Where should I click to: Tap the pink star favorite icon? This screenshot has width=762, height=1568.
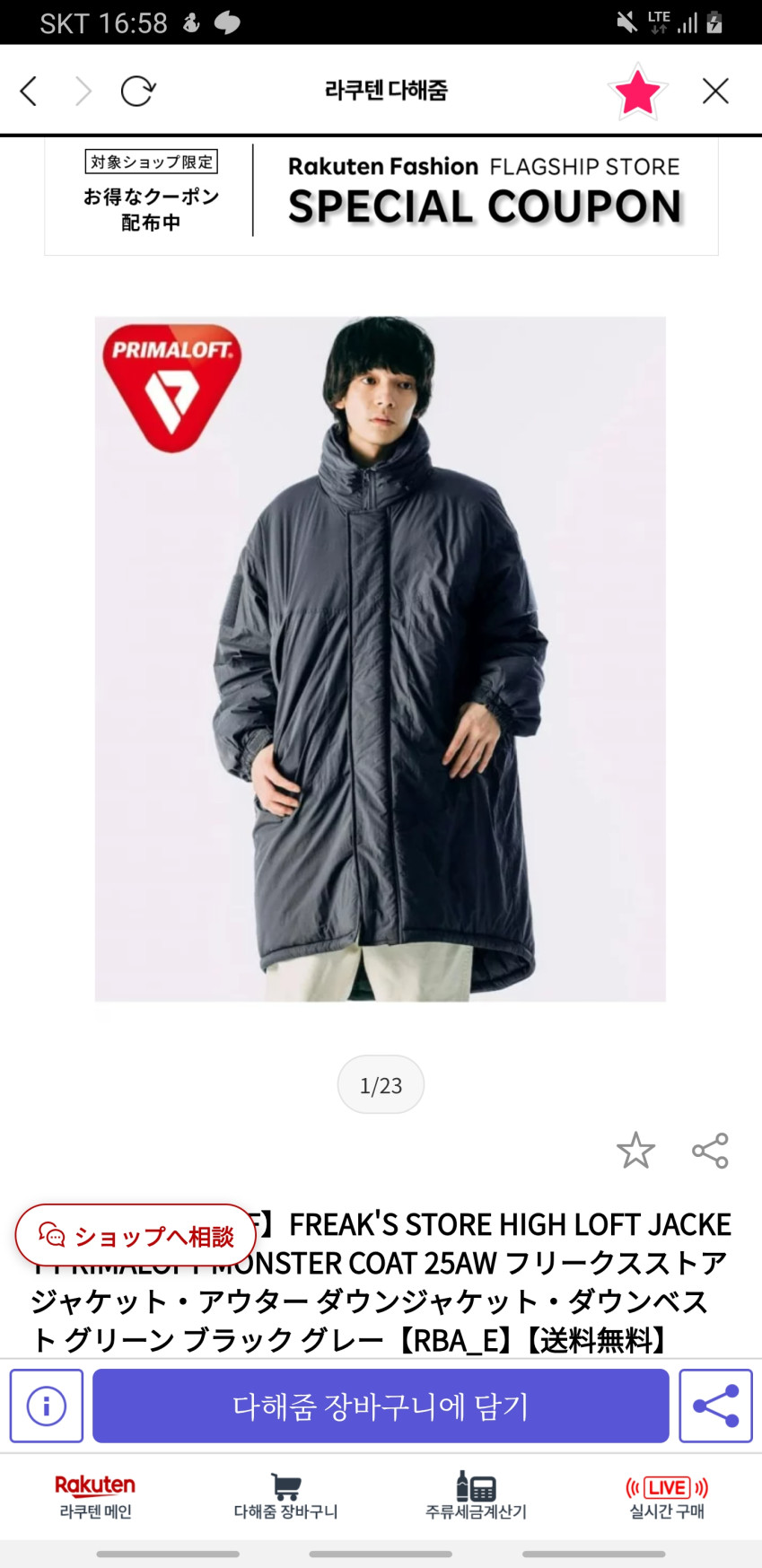click(x=637, y=92)
